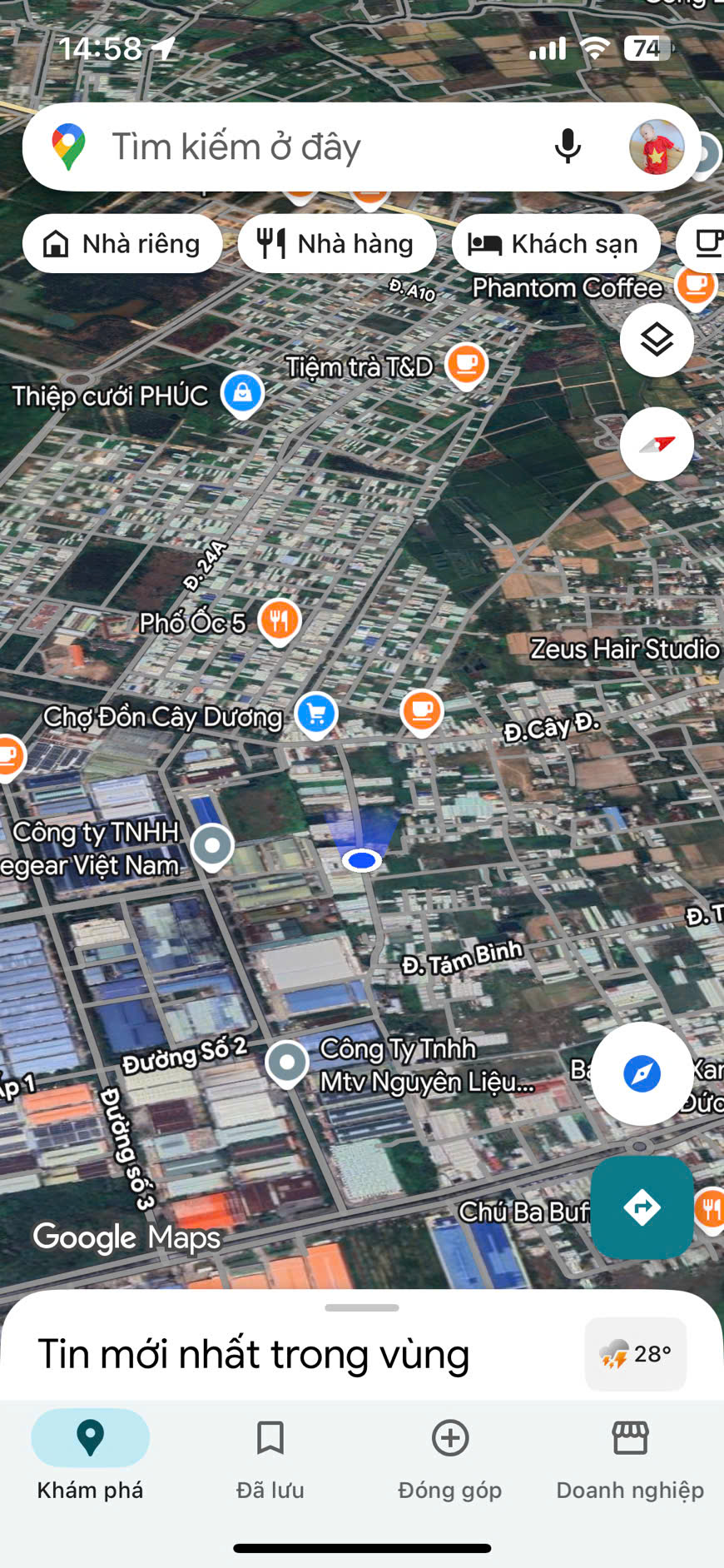
Task: Choose the 'Khách sạn' chip
Action: [x=555, y=244]
